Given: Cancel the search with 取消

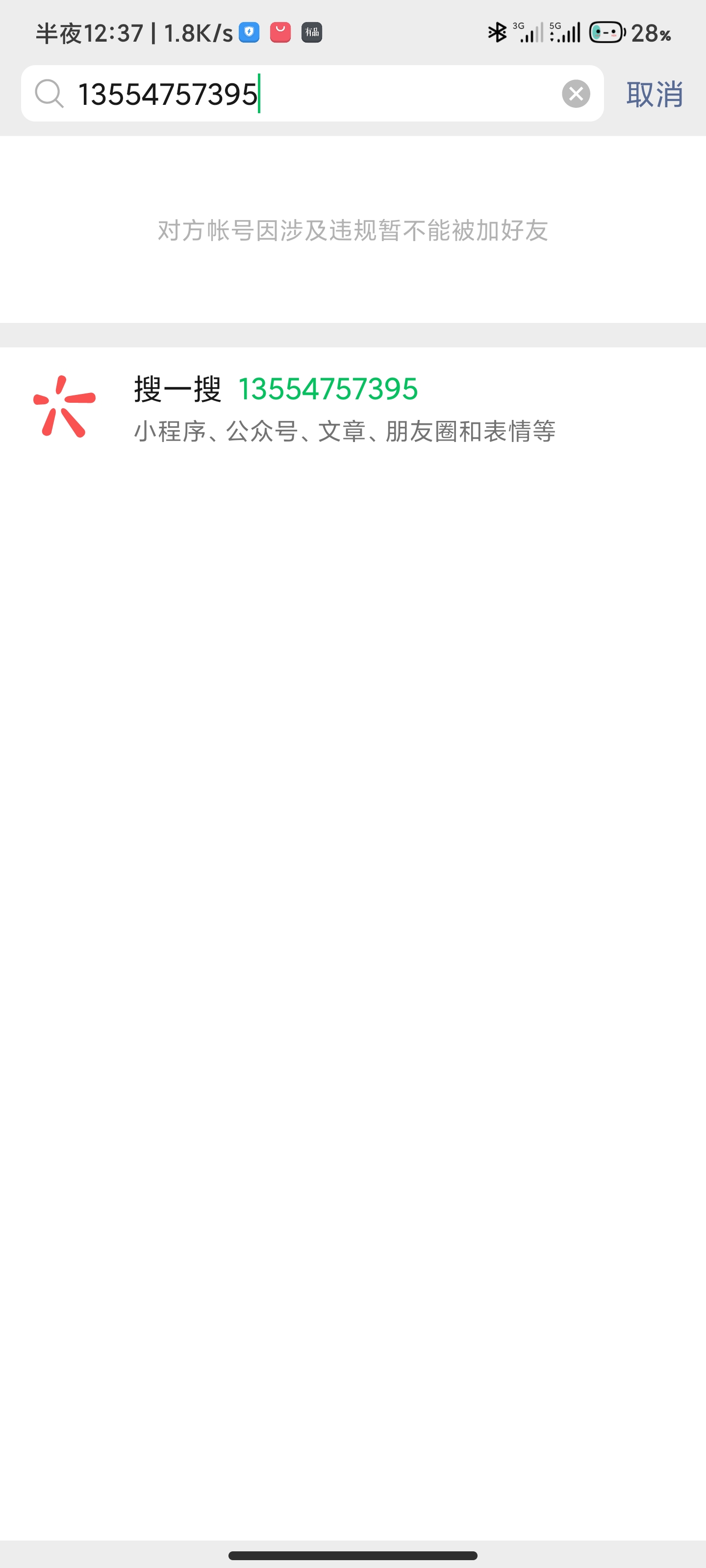Looking at the screenshot, I should pyautogui.click(x=654, y=95).
